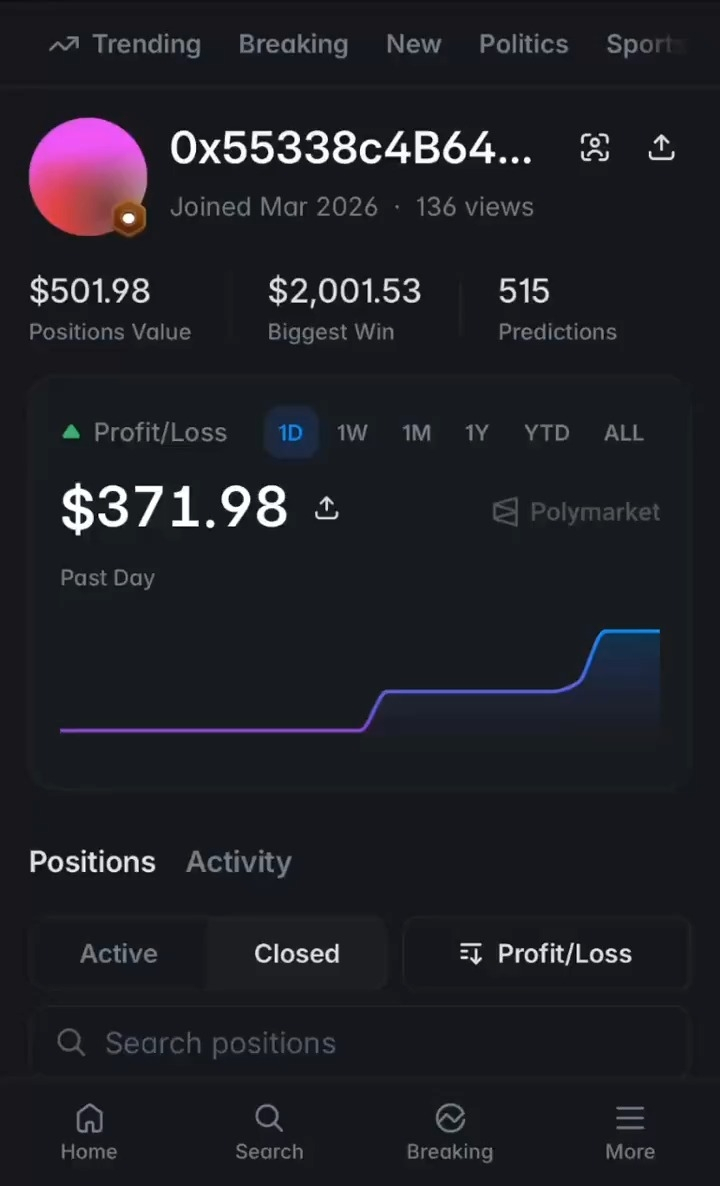720x1186 pixels.
Task: Tap the Search positions field
Action: pos(360,1043)
